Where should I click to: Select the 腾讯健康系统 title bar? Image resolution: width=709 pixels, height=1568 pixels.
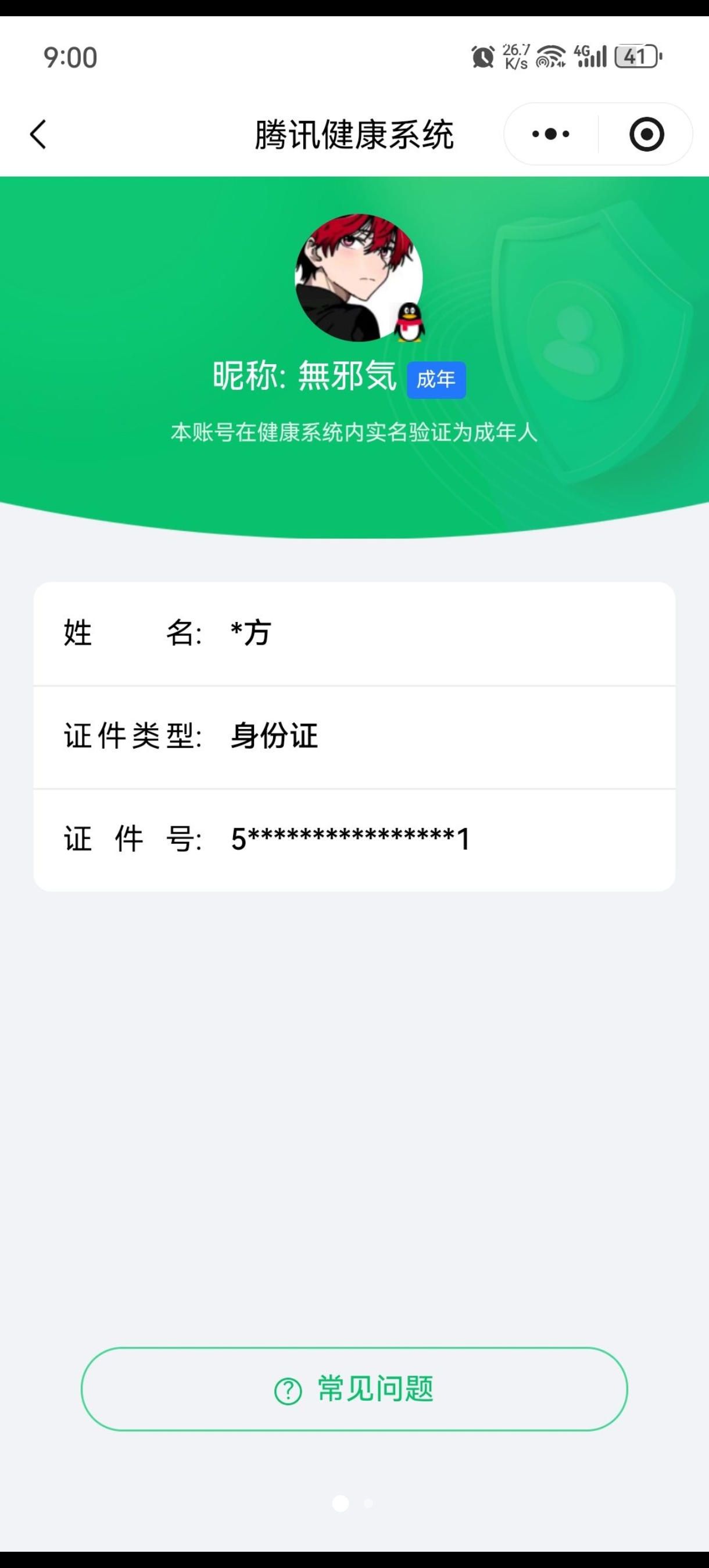coord(354,134)
